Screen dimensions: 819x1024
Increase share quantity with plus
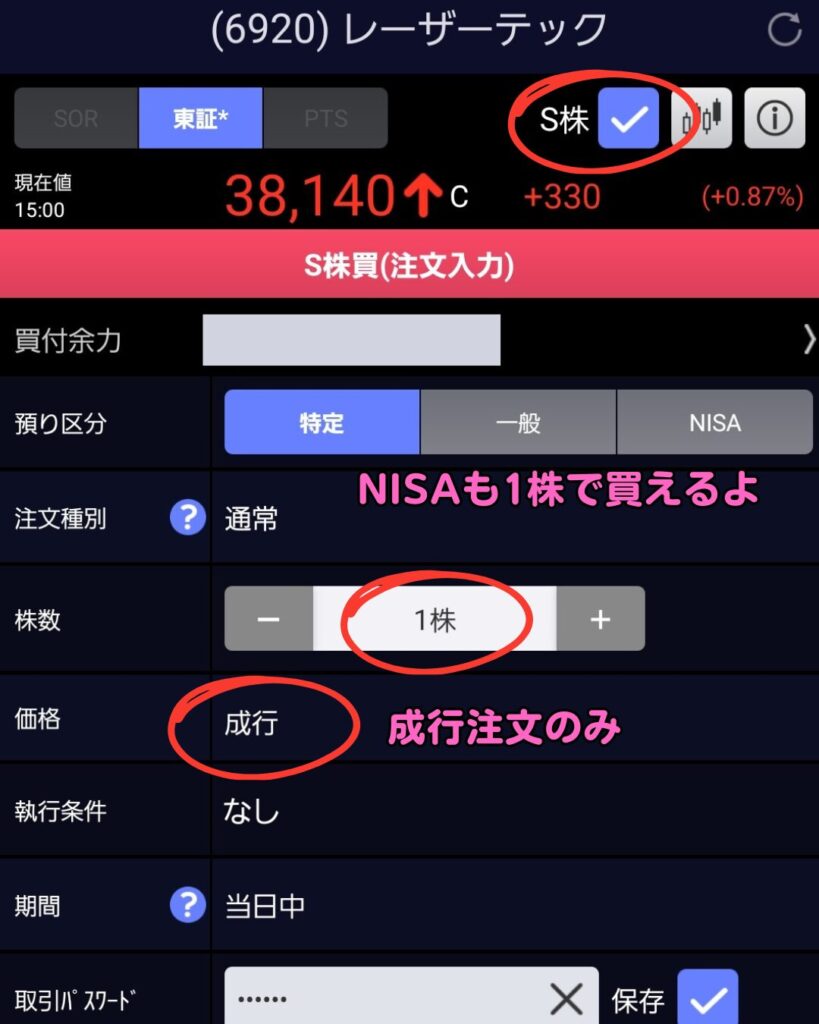(600, 619)
